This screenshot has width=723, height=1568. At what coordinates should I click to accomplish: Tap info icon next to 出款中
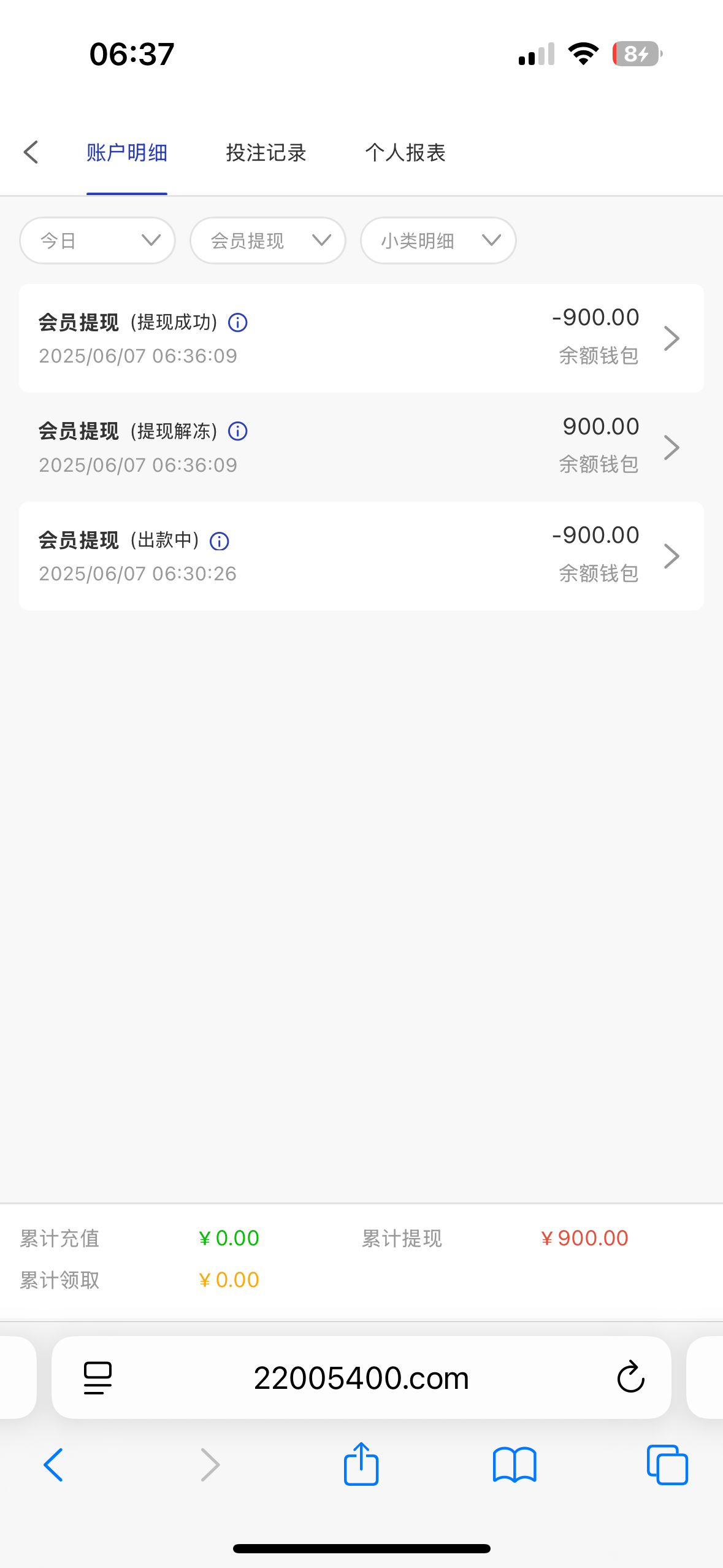click(220, 541)
